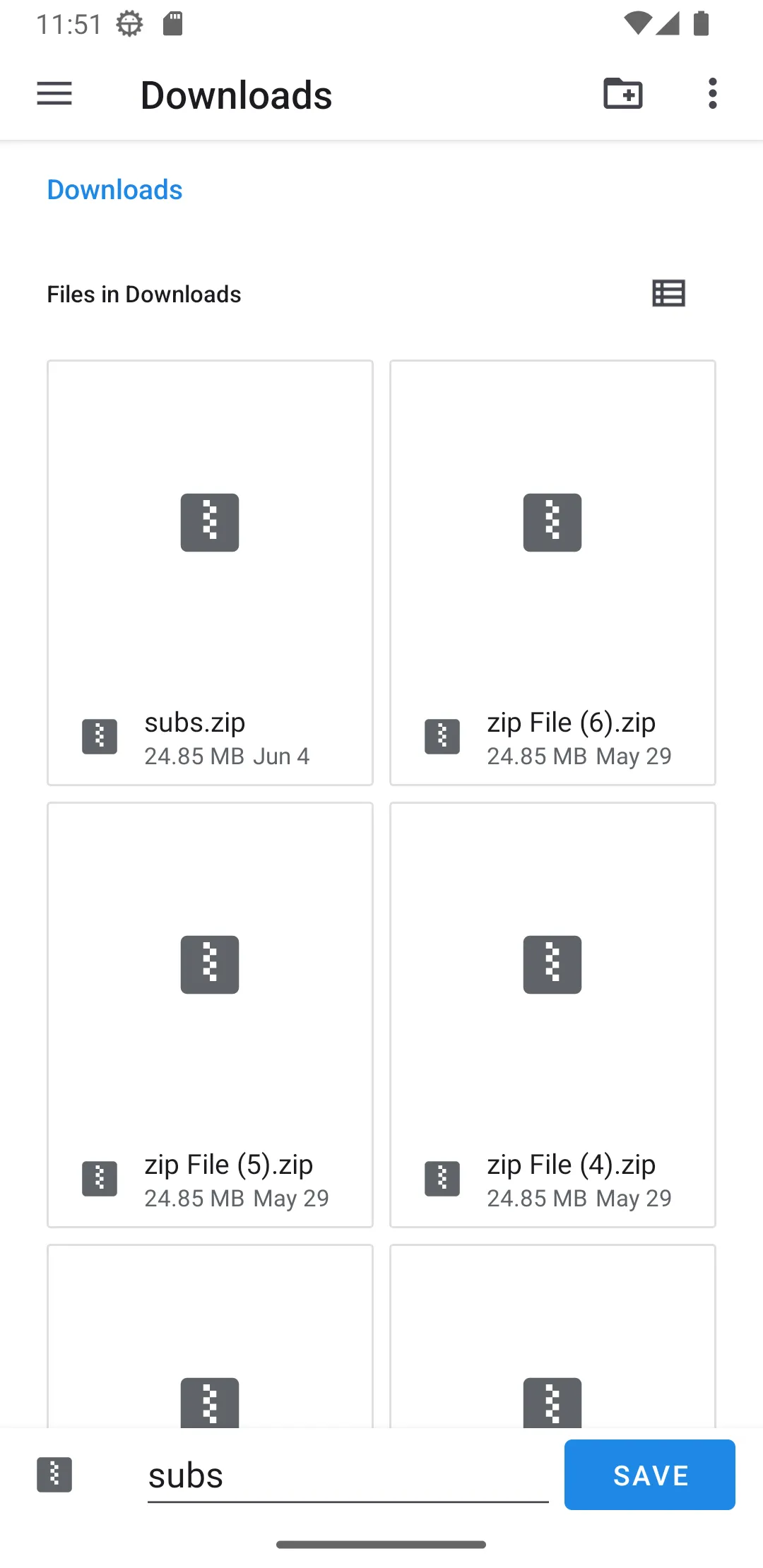Open the navigation drawer menu
This screenshot has width=763, height=1568.
click(54, 94)
